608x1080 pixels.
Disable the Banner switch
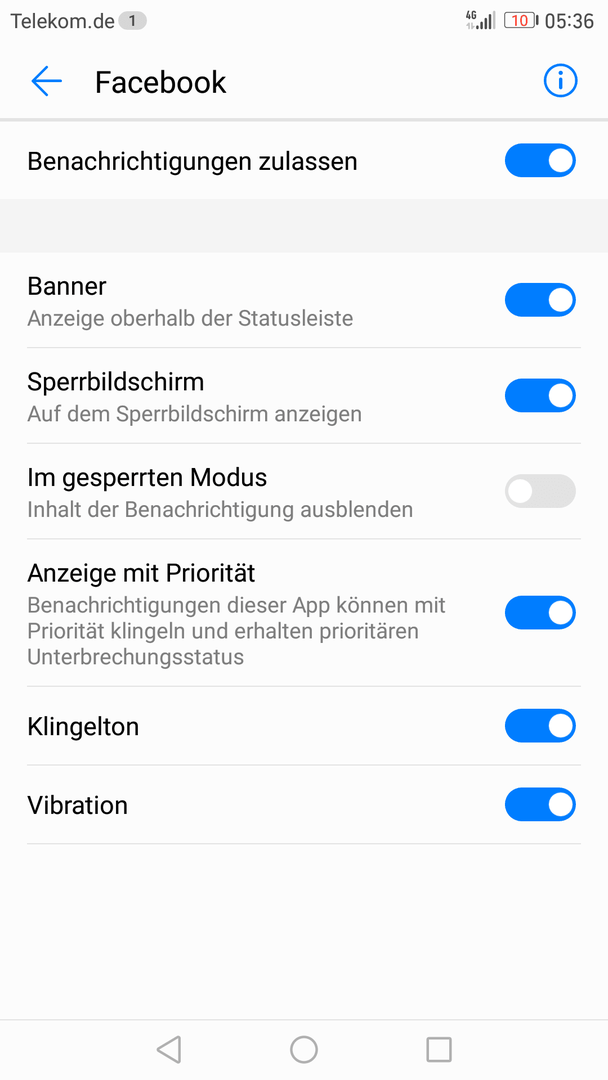541,300
